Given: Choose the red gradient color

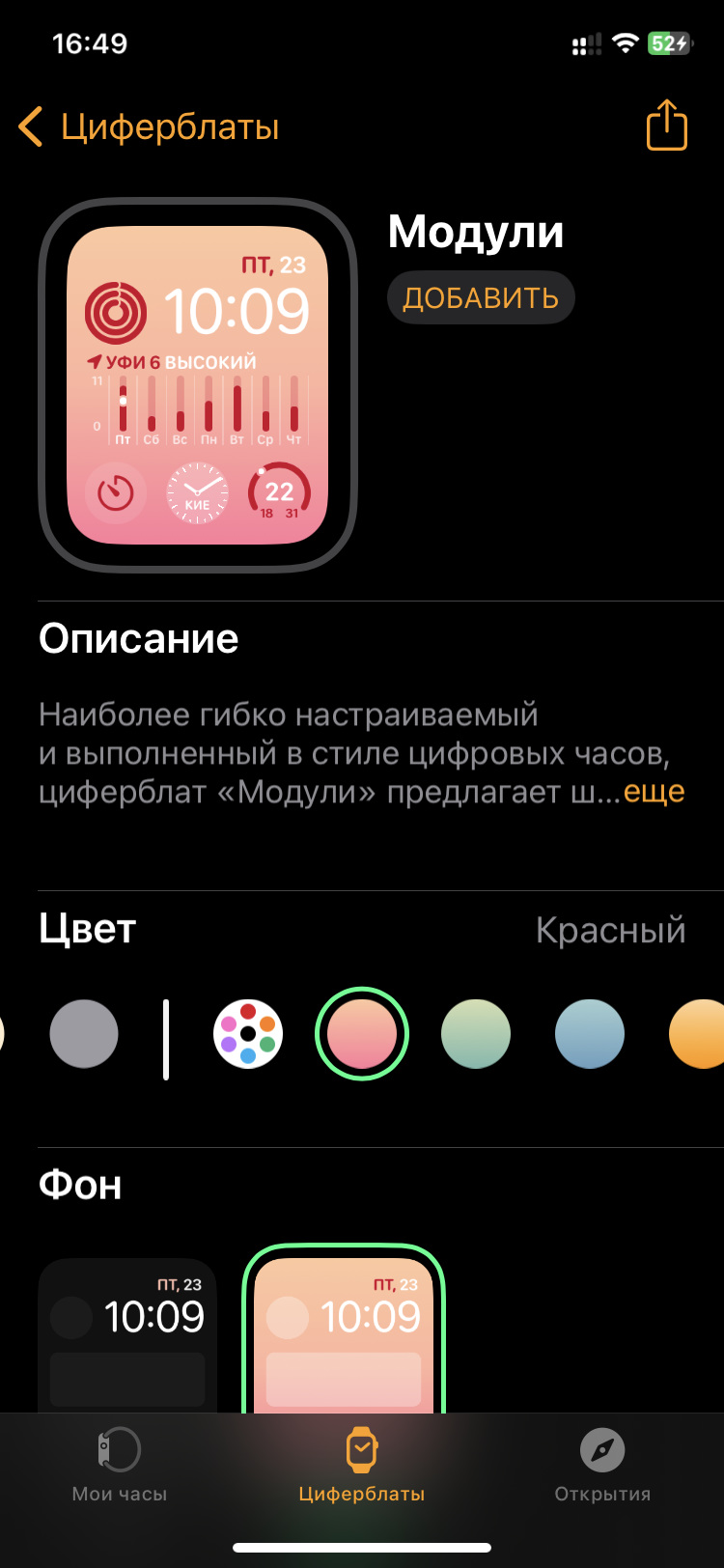Looking at the screenshot, I should [362, 1033].
